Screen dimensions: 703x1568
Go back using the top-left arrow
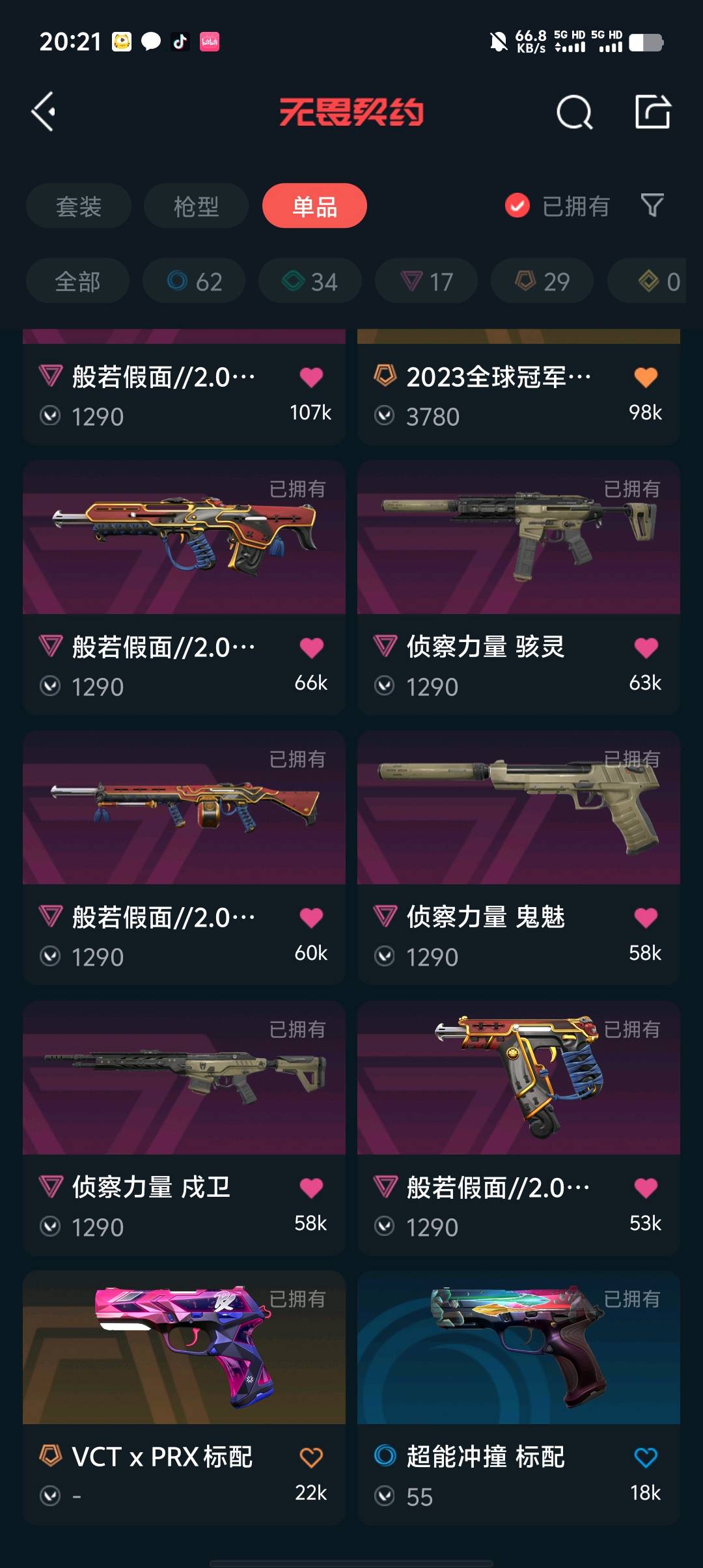[44, 112]
